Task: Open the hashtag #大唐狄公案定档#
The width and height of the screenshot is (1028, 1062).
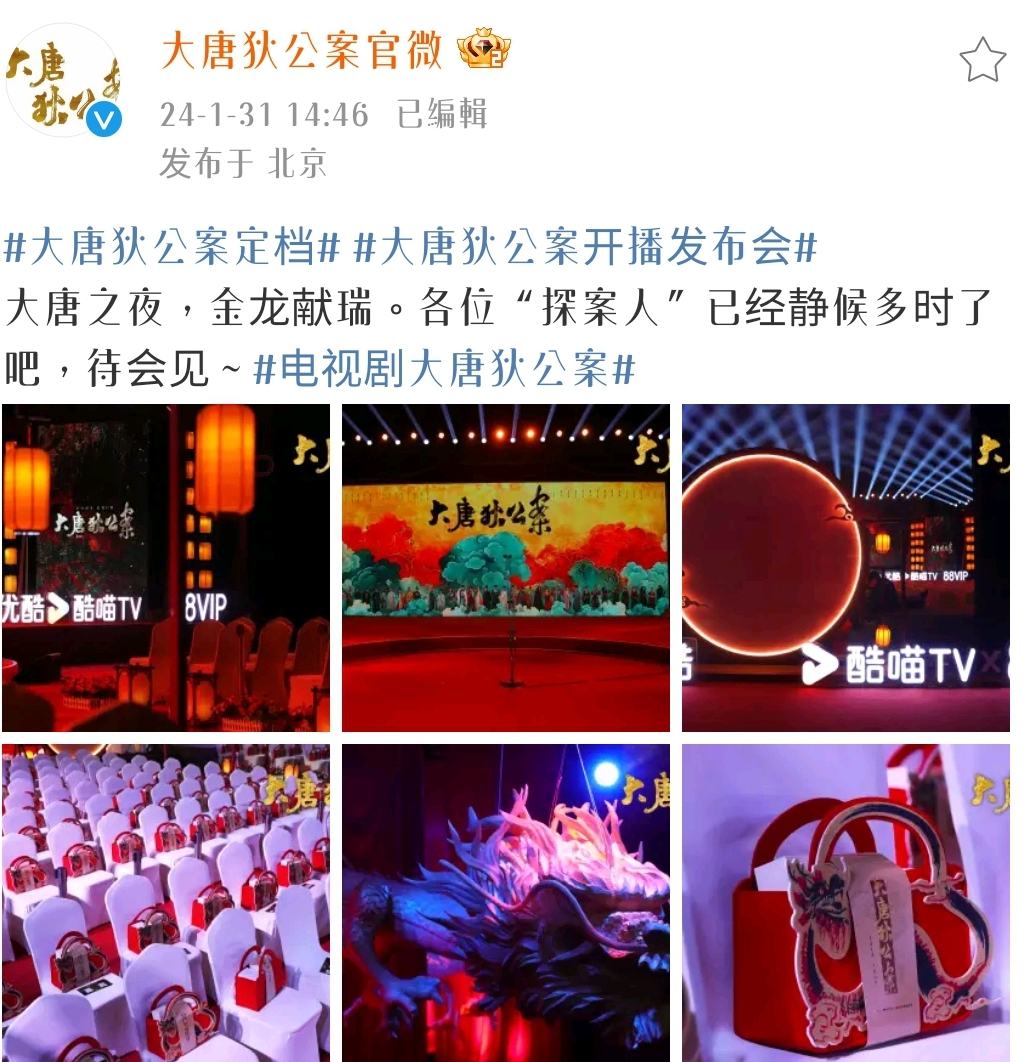Action: point(173,249)
